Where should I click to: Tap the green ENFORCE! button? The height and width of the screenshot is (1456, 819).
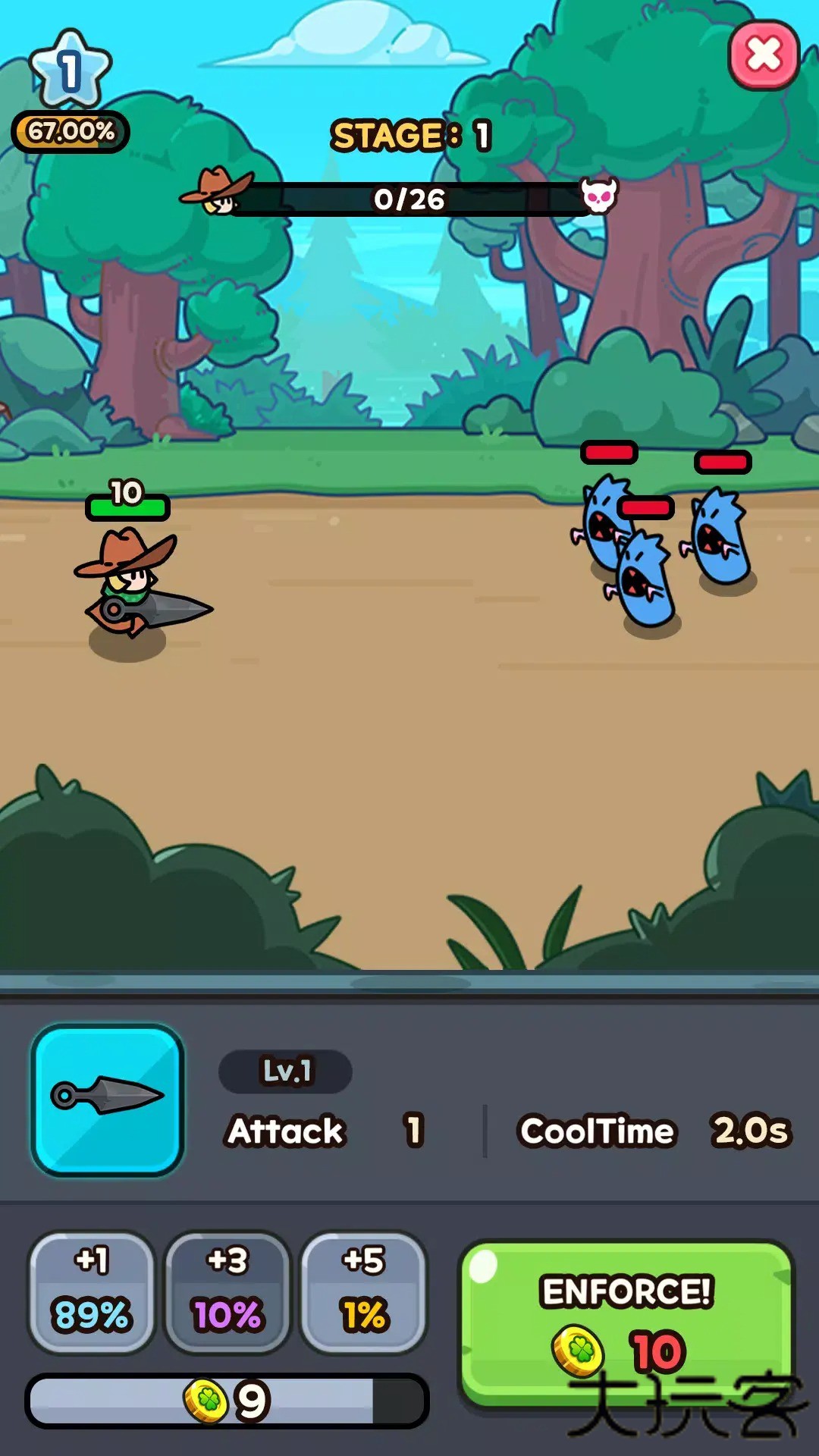coord(627,1326)
